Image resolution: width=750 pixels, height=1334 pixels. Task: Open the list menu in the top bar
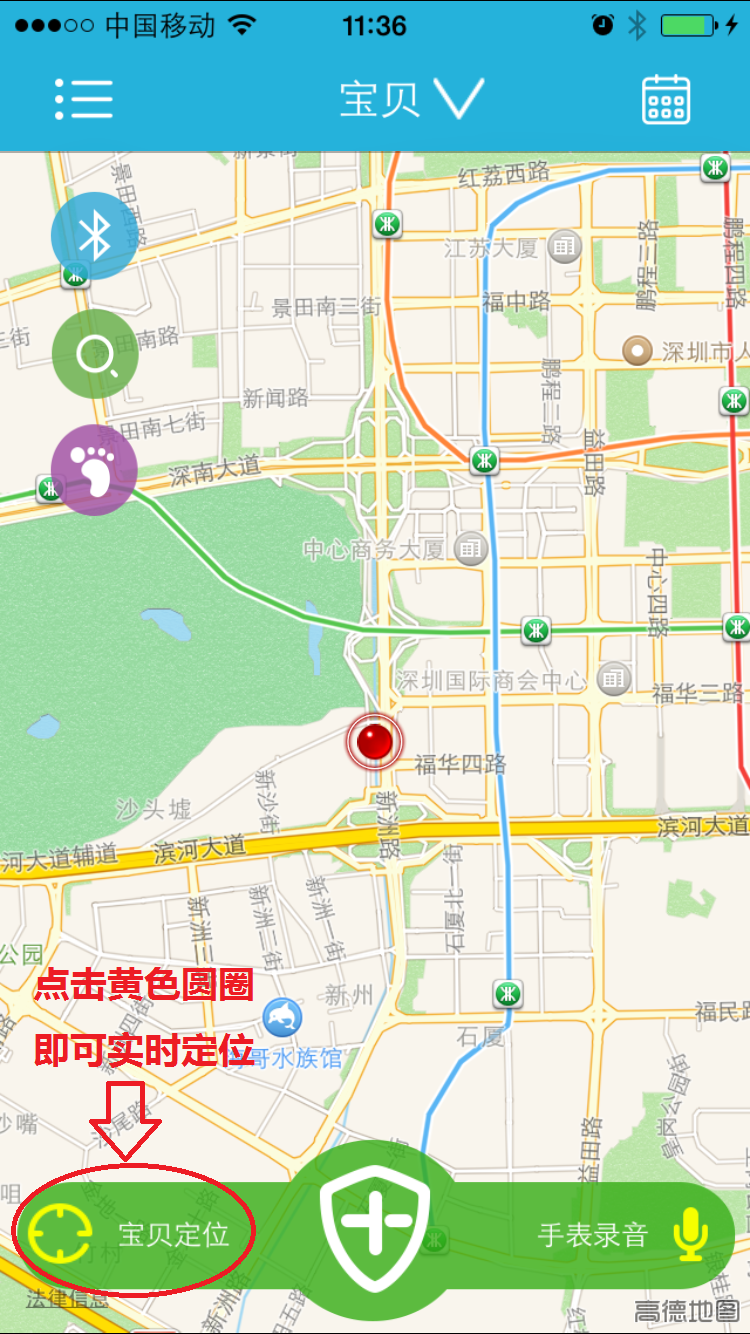tap(84, 98)
